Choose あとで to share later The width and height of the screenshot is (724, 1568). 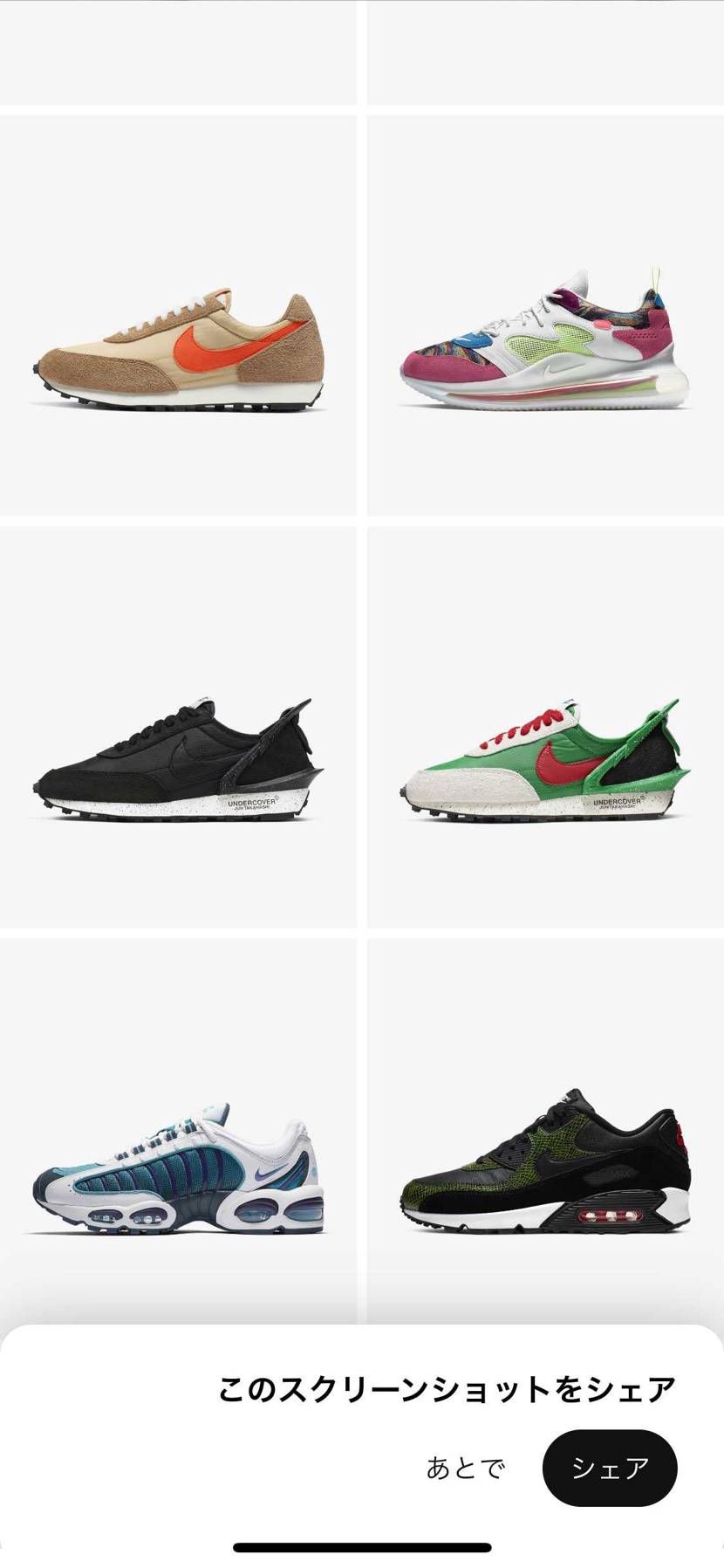465,1468
